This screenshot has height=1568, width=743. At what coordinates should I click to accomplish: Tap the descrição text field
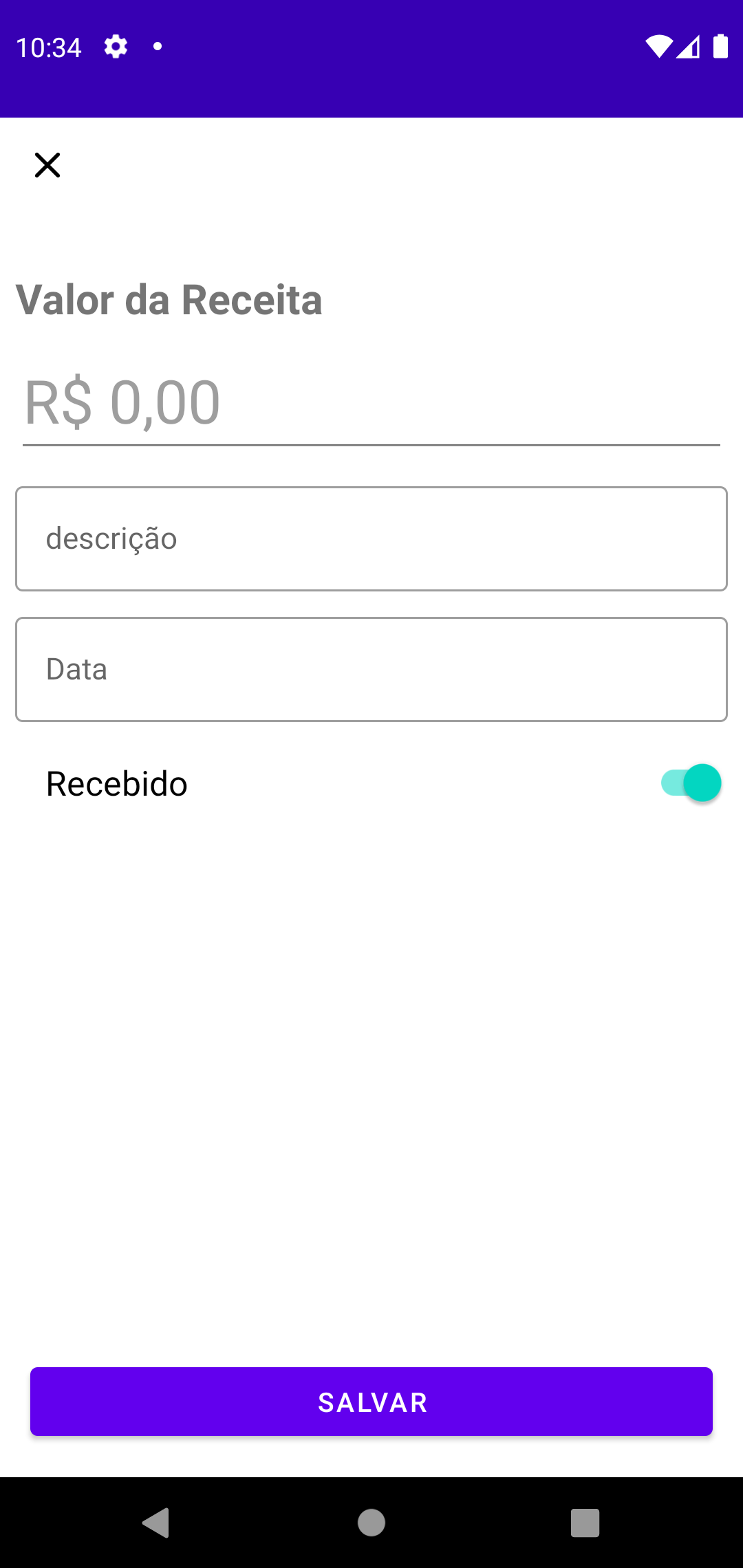coord(371,538)
